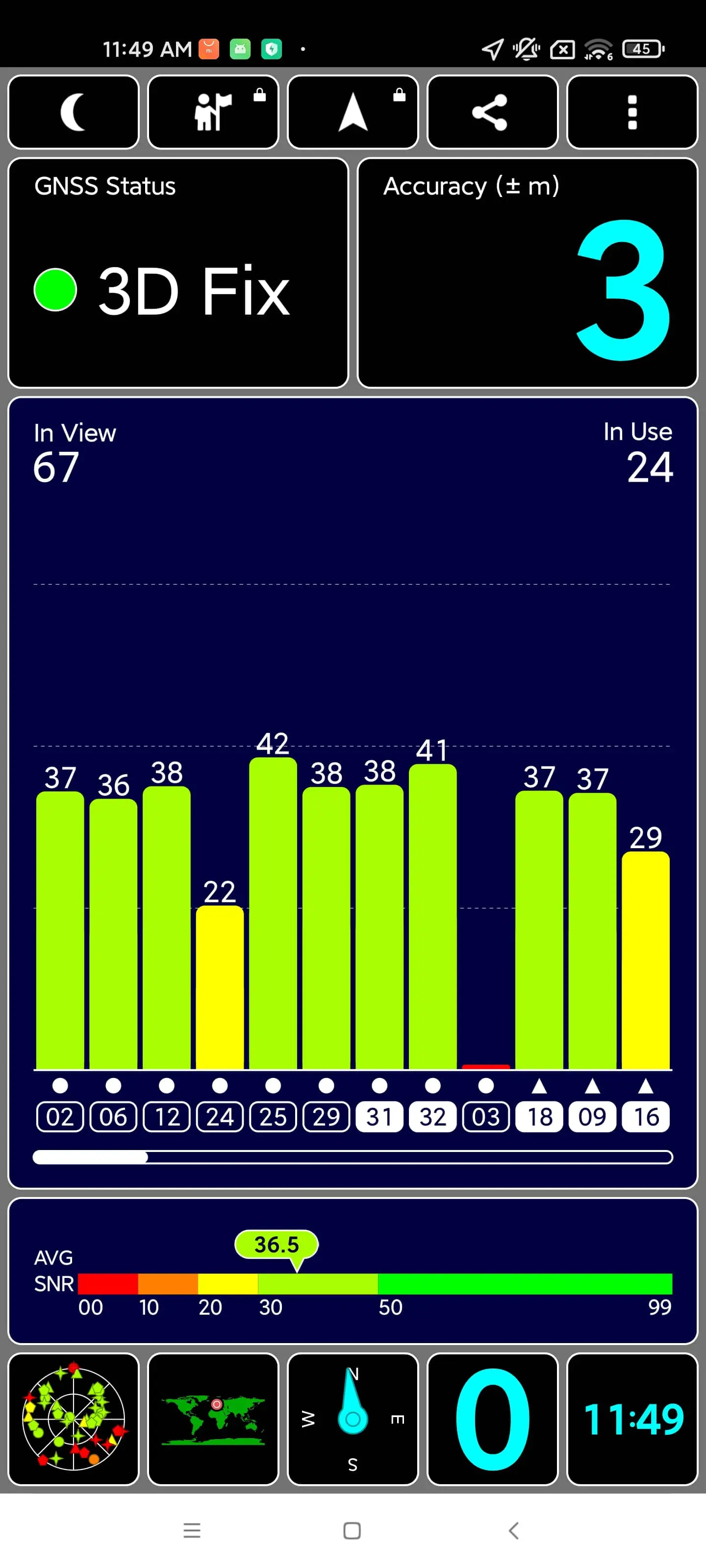Tap the Accuracy (± m) card
This screenshot has width=706, height=1568.
tap(528, 273)
